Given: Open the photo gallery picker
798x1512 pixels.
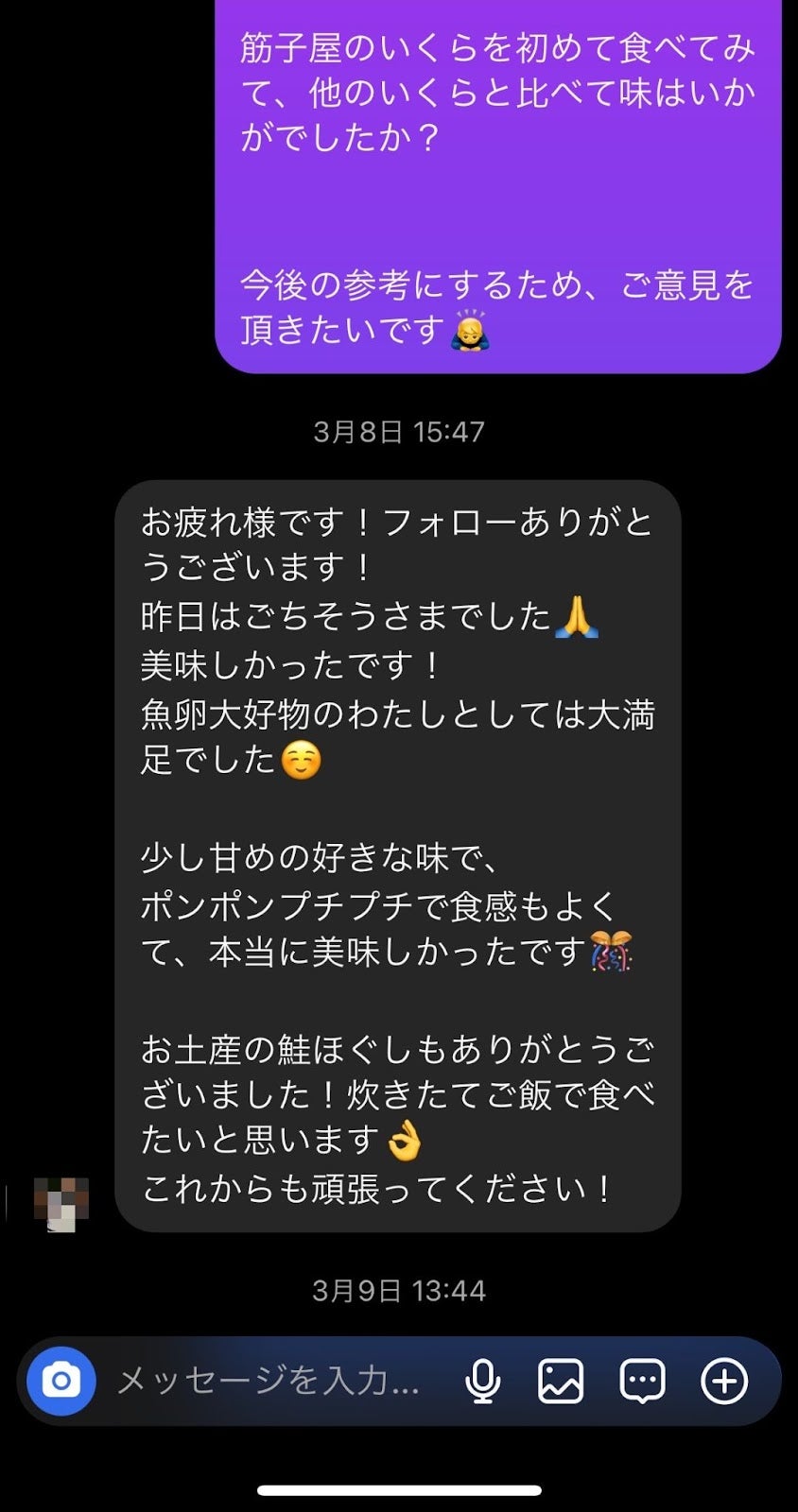Looking at the screenshot, I should pyautogui.click(x=561, y=1382).
